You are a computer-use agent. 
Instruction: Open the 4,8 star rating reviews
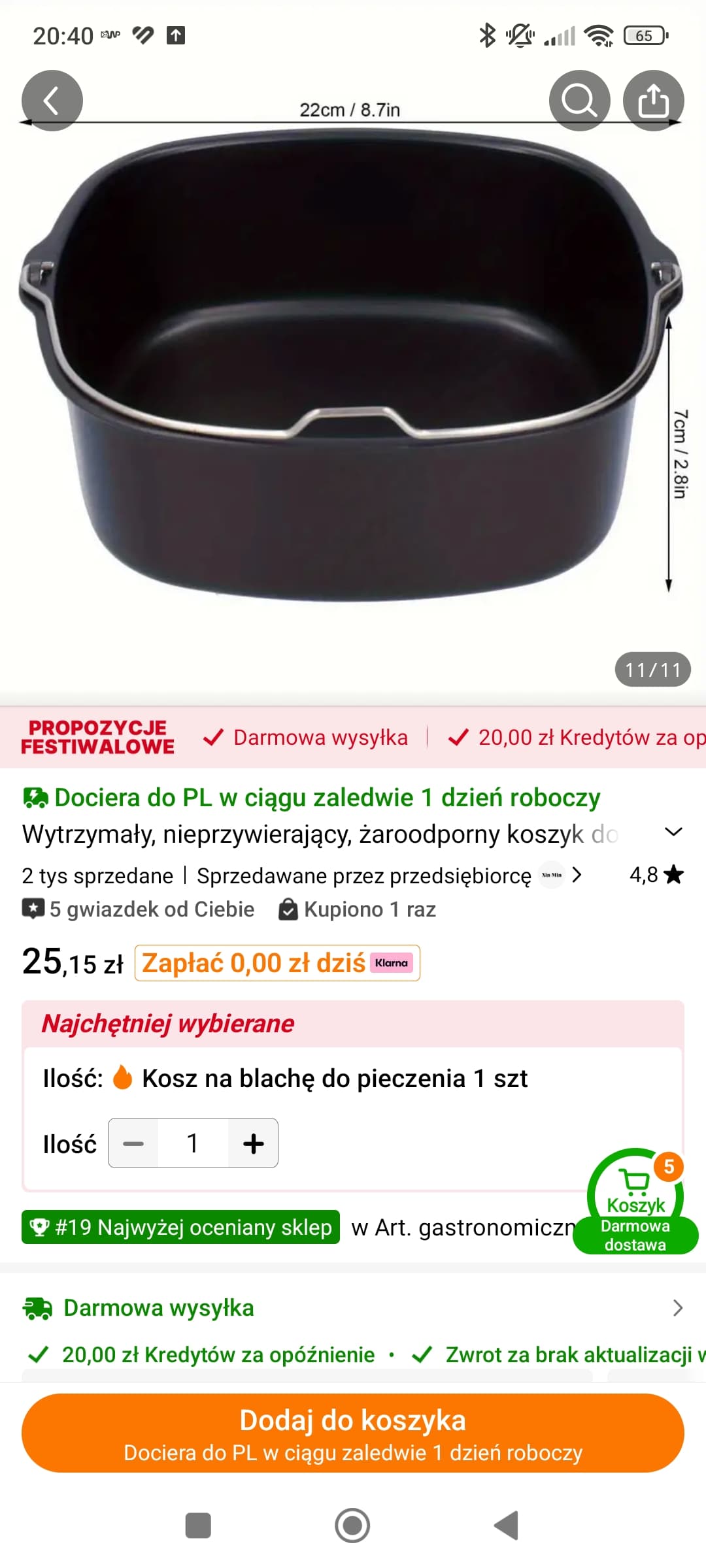(x=656, y=875)
